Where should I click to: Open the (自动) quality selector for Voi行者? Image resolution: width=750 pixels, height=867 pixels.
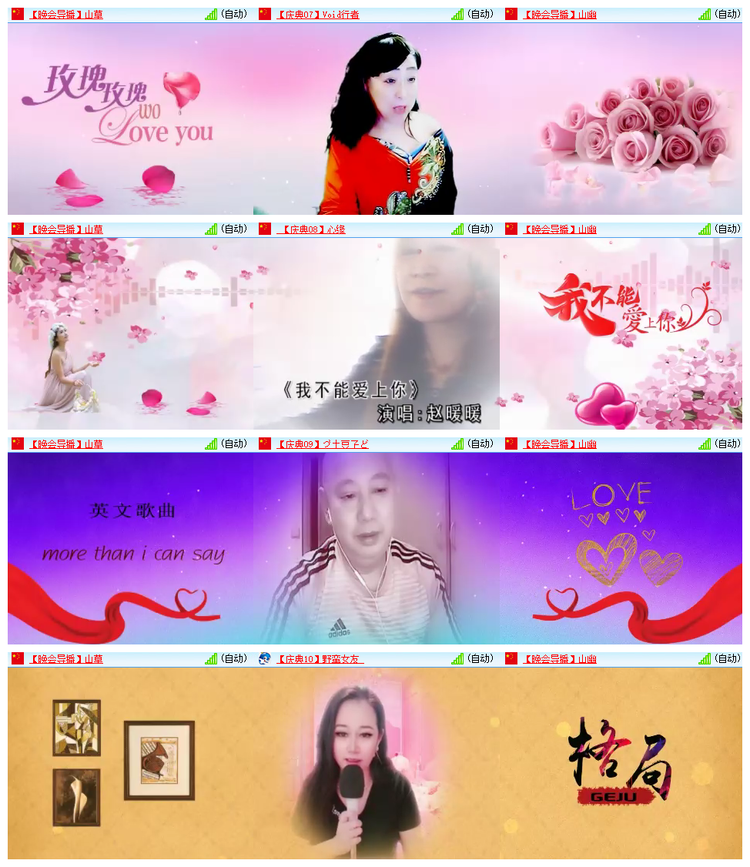point(481,12)
